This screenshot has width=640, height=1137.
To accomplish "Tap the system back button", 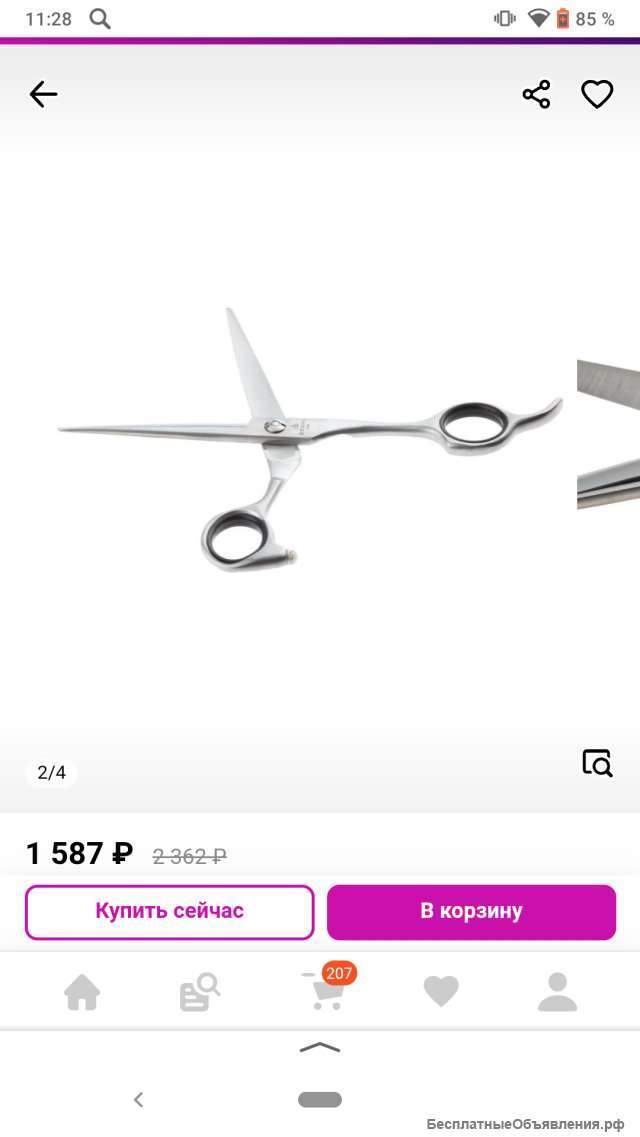I will pos(138,1100).
